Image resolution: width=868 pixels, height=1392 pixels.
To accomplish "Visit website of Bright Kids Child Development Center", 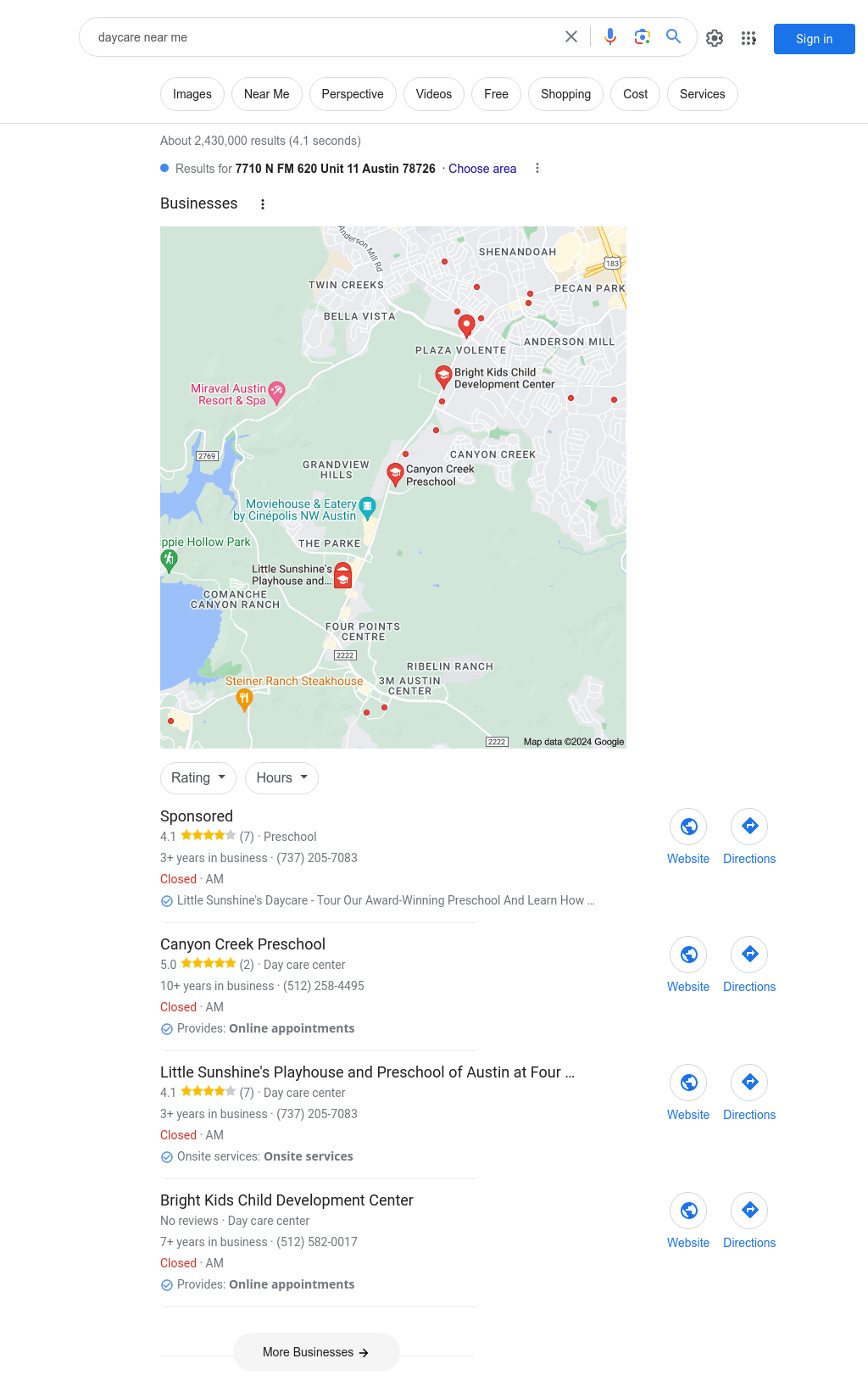I will [x=688, y=1220].
